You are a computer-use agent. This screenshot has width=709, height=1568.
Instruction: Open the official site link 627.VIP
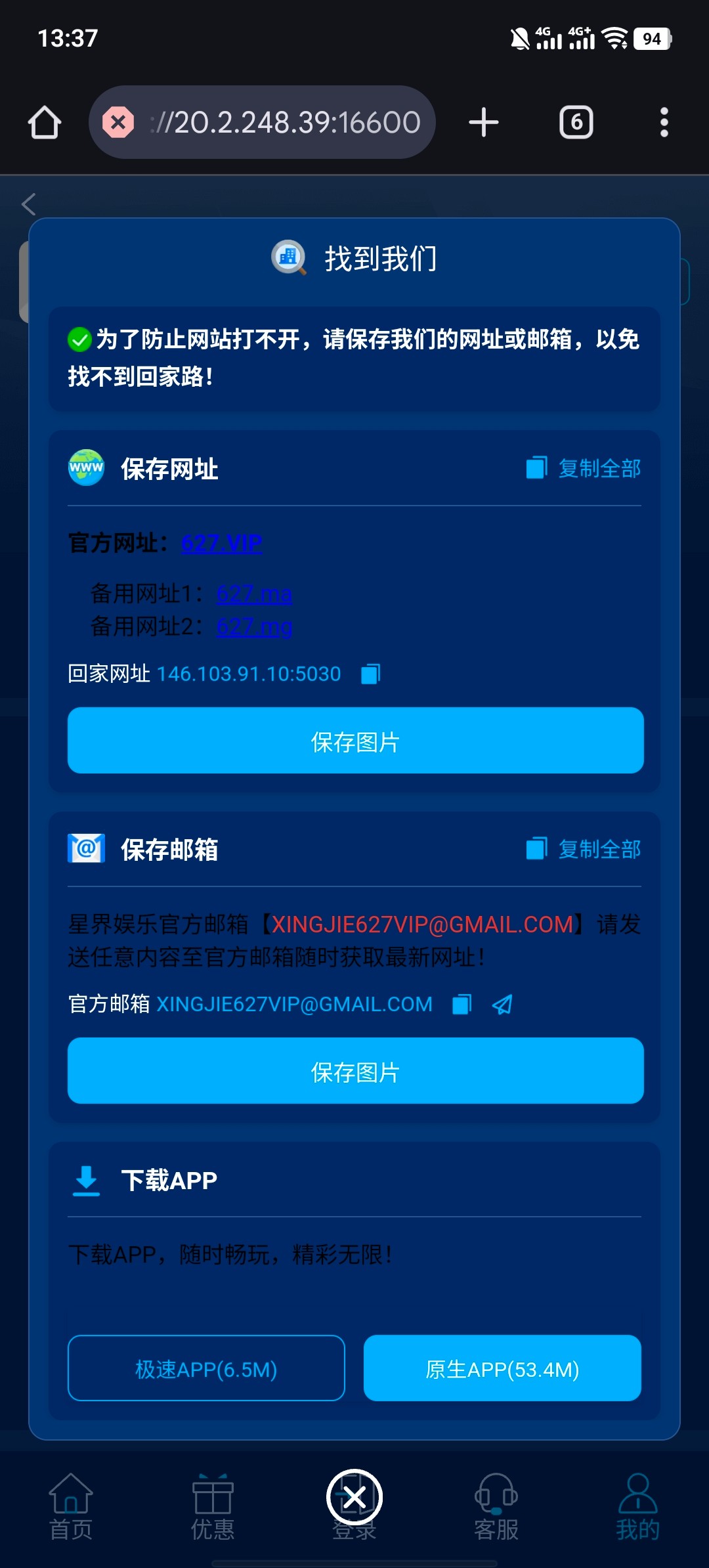click(222, 543)
